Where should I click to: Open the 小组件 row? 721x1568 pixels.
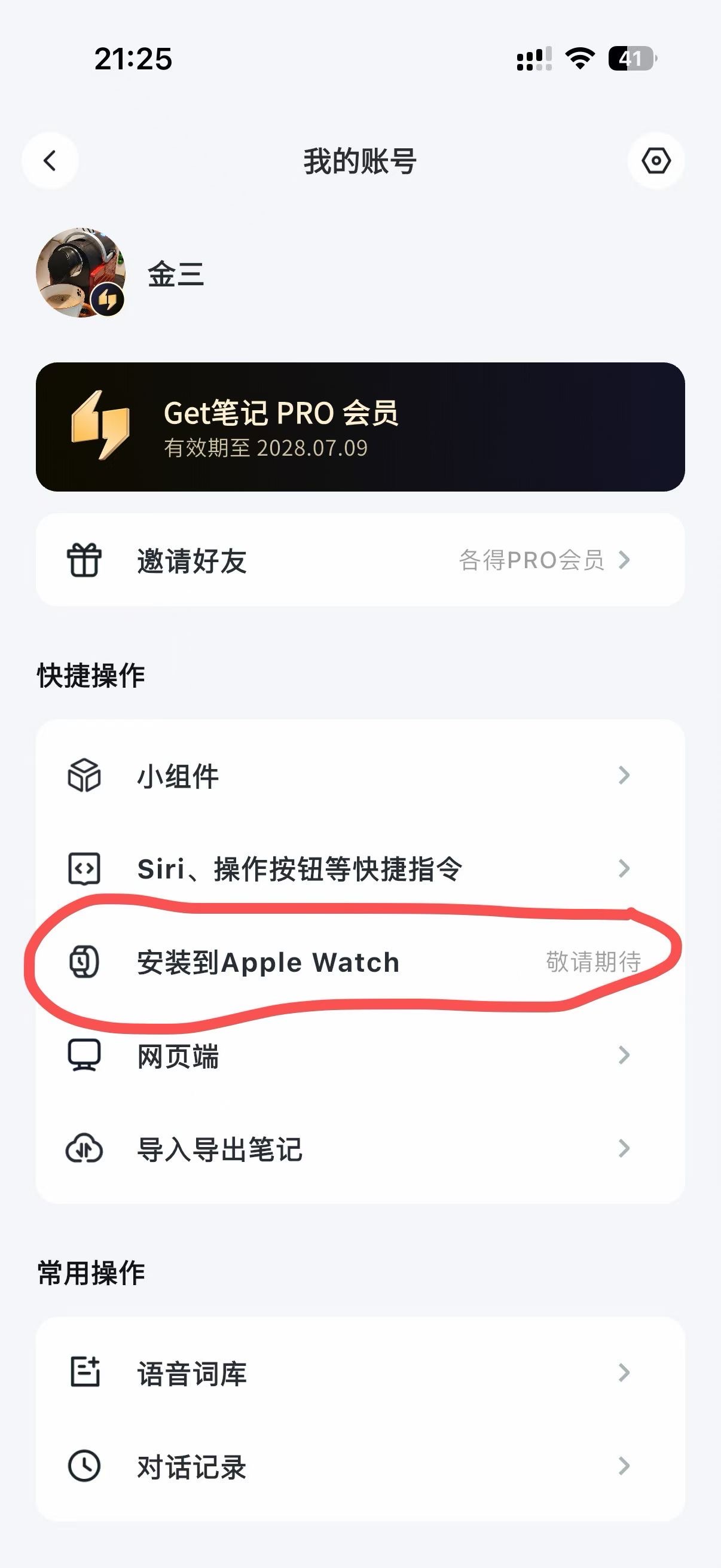point(360,776)
